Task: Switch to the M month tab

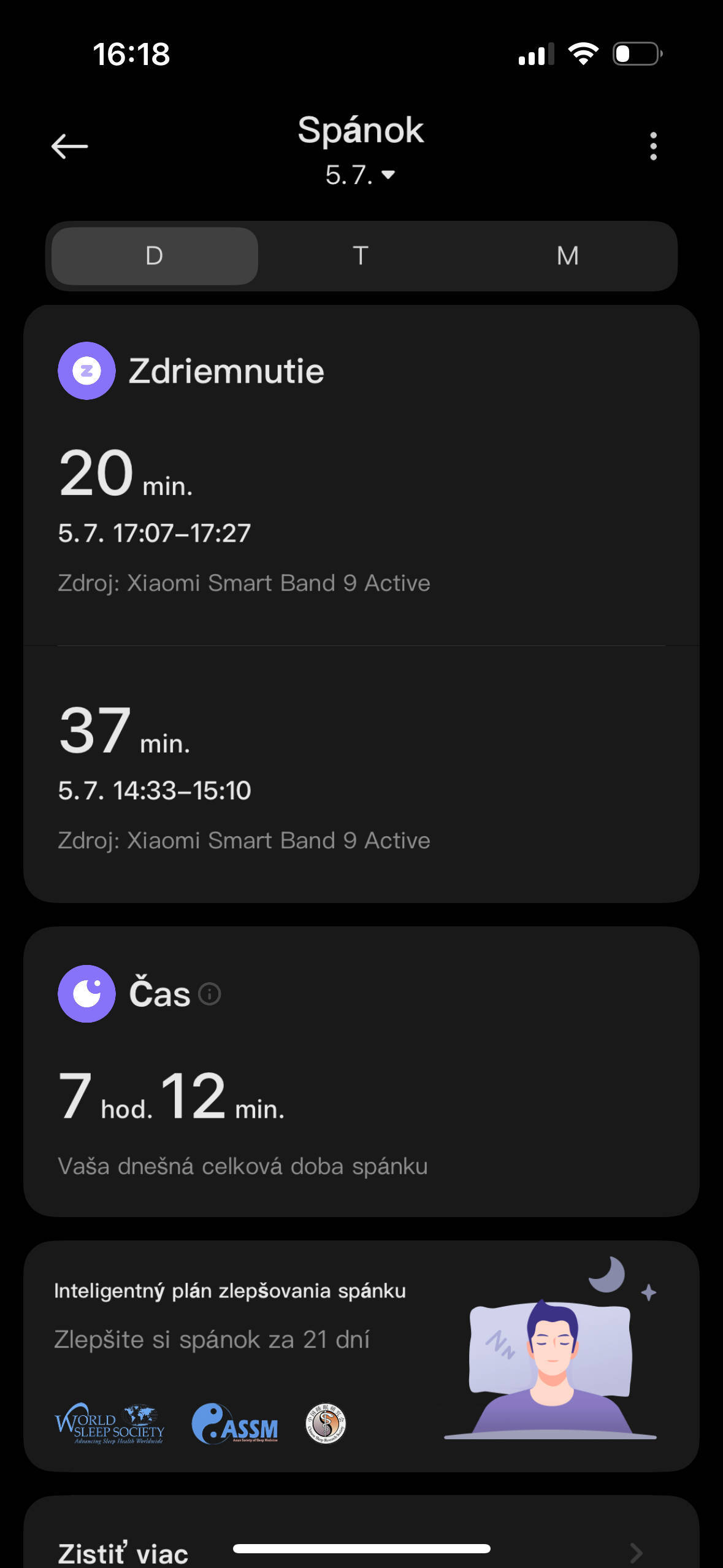Action: point(567,256)
